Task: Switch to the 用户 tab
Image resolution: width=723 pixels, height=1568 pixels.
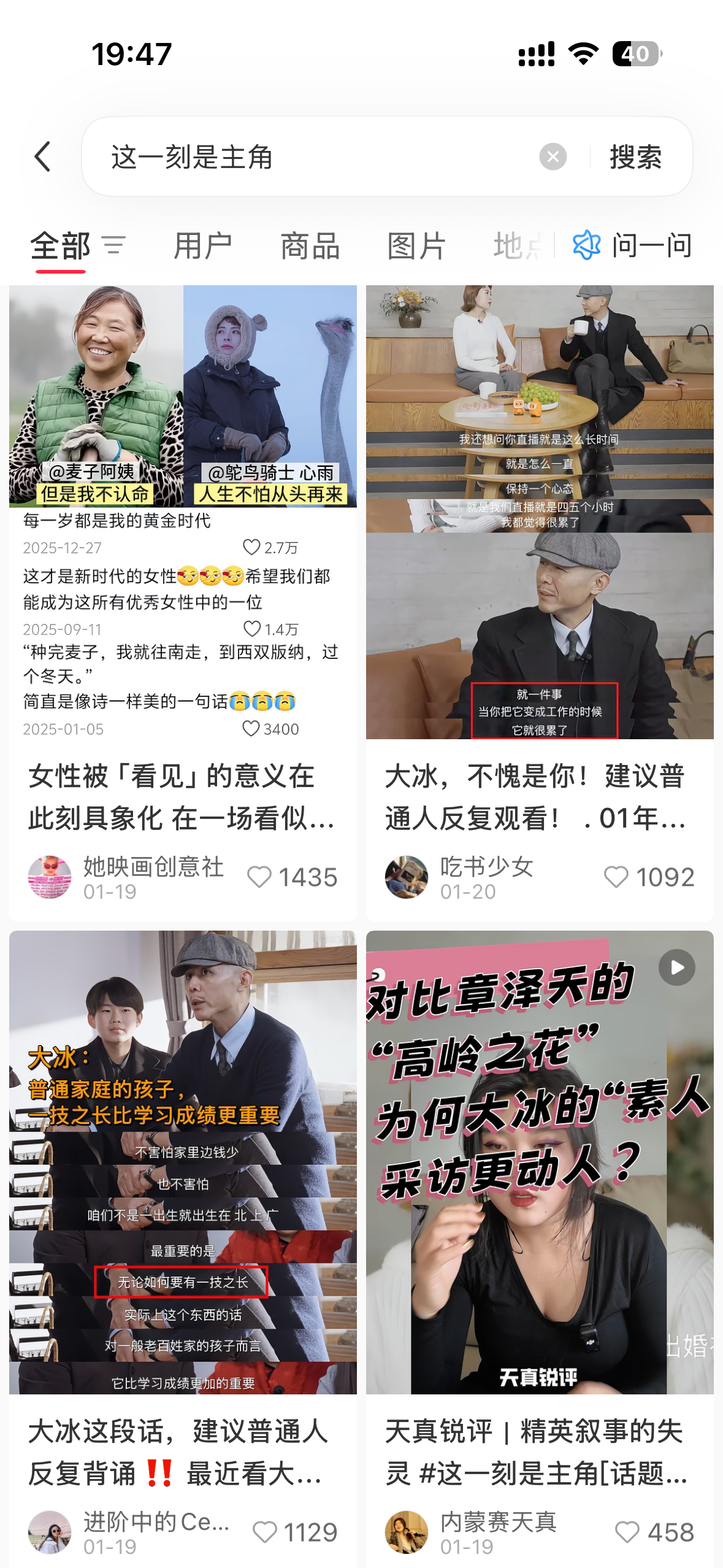Action: point(202,246)
